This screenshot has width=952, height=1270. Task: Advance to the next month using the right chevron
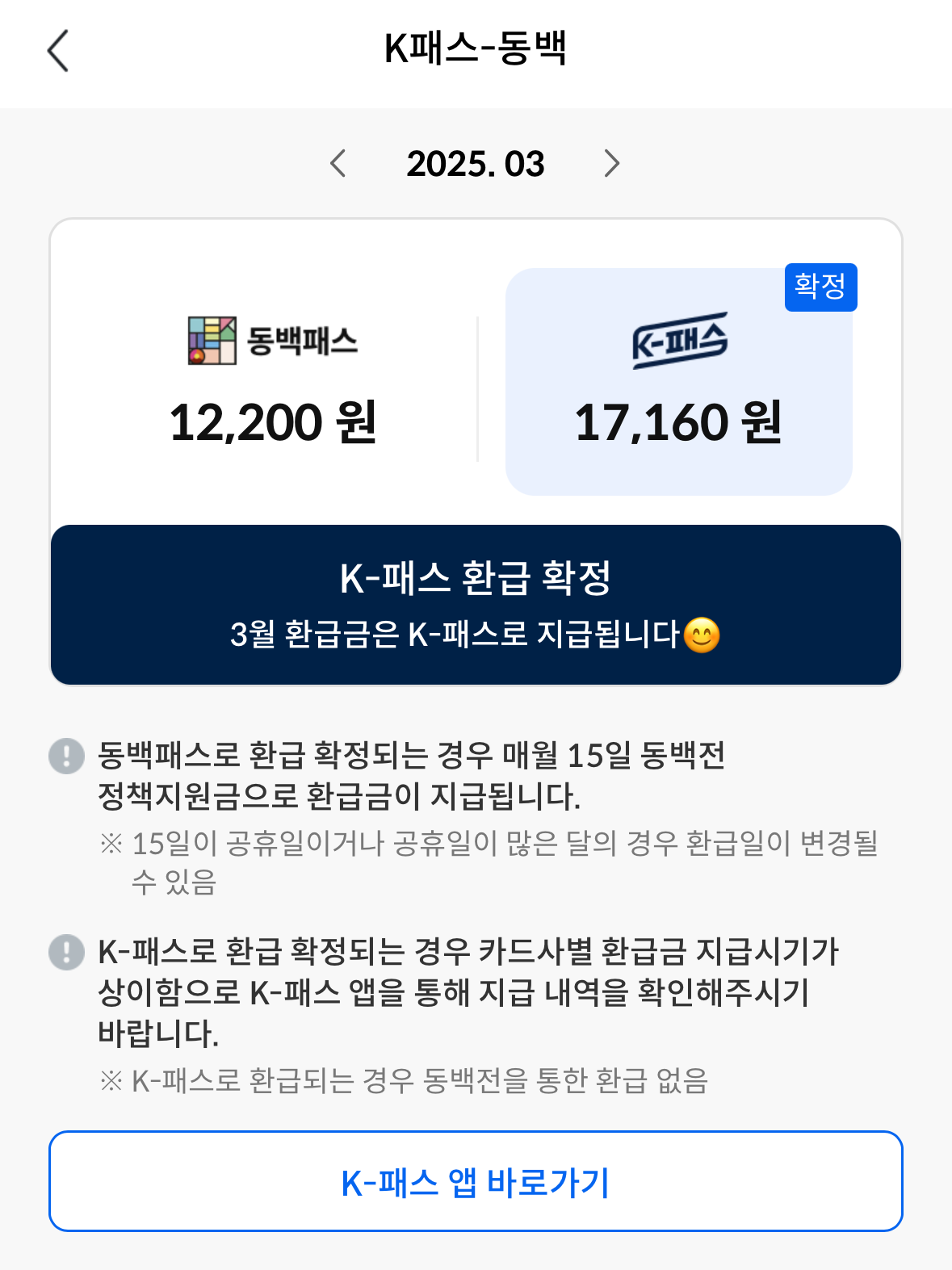(x=611, y=164)
